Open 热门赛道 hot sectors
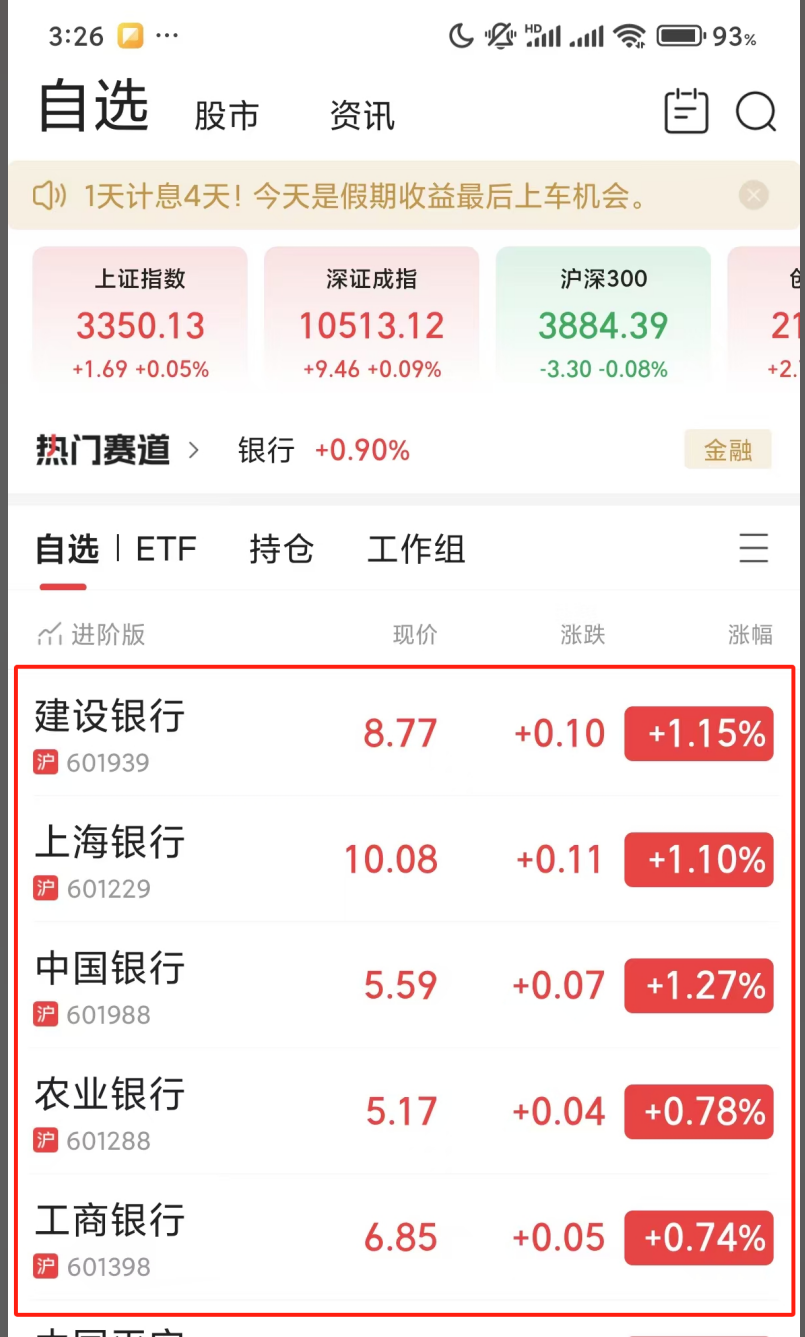Screen dimensions: 805x1337 tap(117, 451)
